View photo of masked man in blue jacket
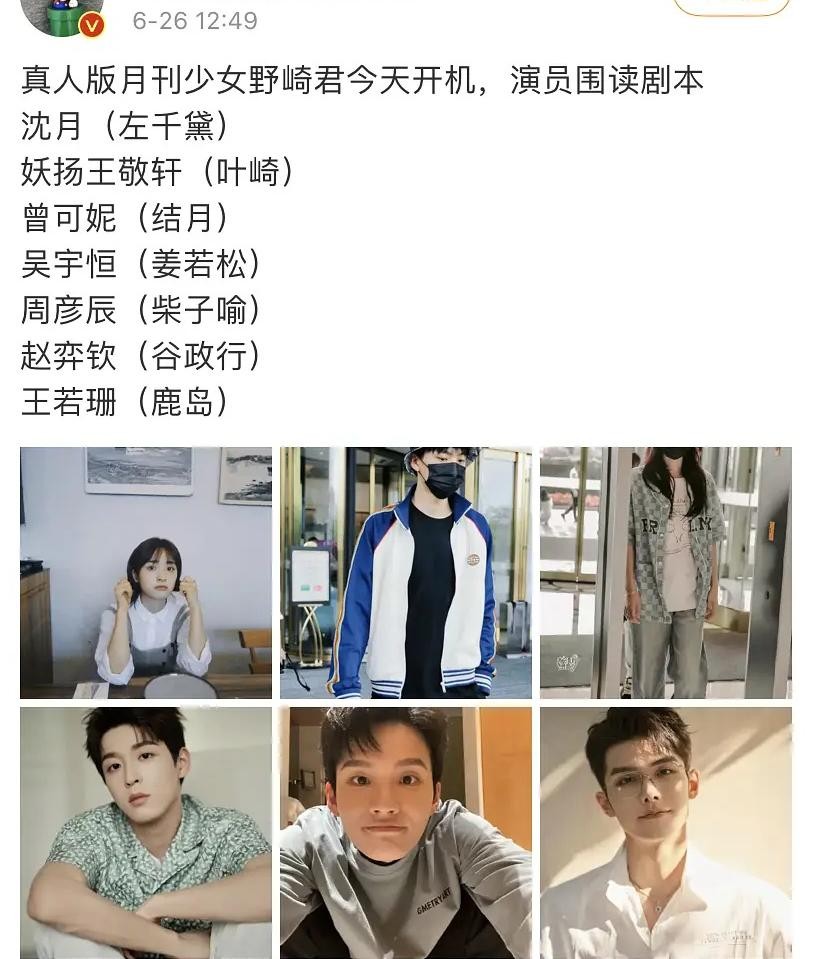Image resolution: width=814 pixels, height=959 pixels. 406,573
